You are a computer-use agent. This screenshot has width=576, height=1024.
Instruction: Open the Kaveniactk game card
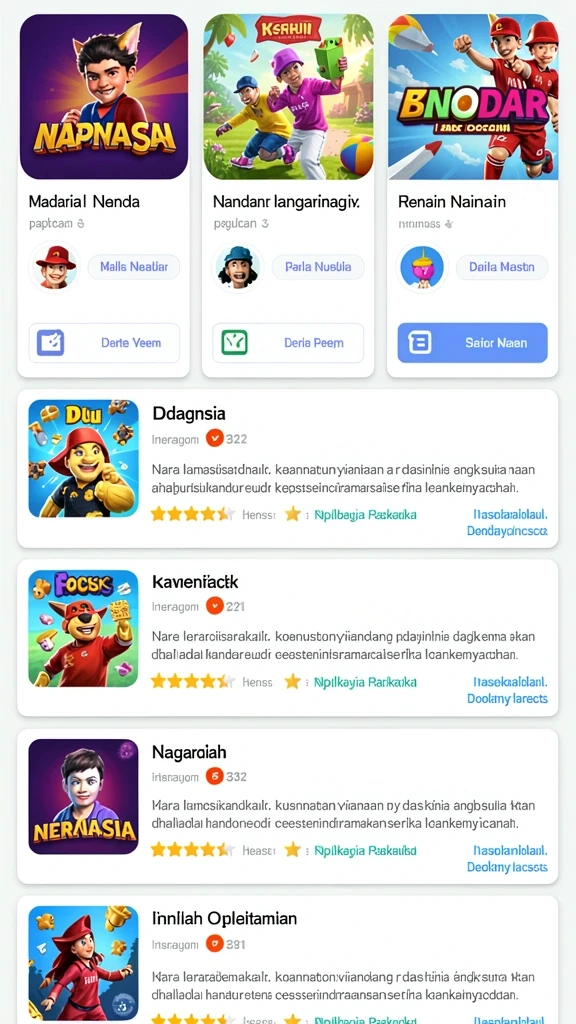[x=287, y=637]
